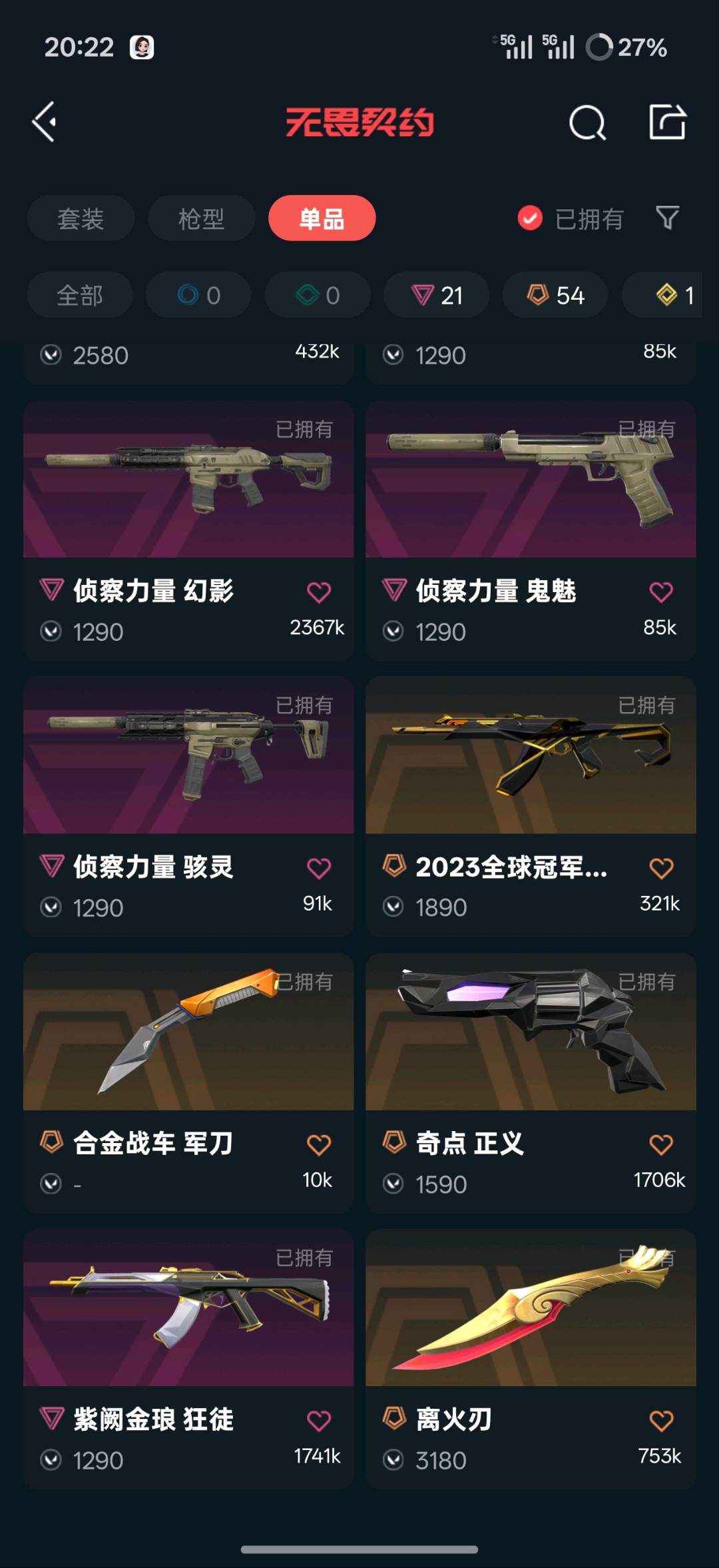Like the 2023全球冠军 skin
Viewport: 719px width, 1568px height.
[661, 868]
